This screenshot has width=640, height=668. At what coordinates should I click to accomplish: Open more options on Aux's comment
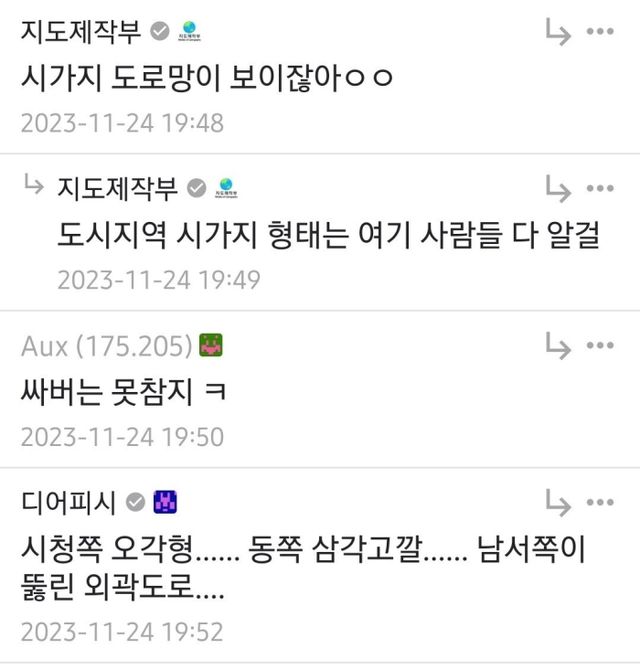(600, 346)
